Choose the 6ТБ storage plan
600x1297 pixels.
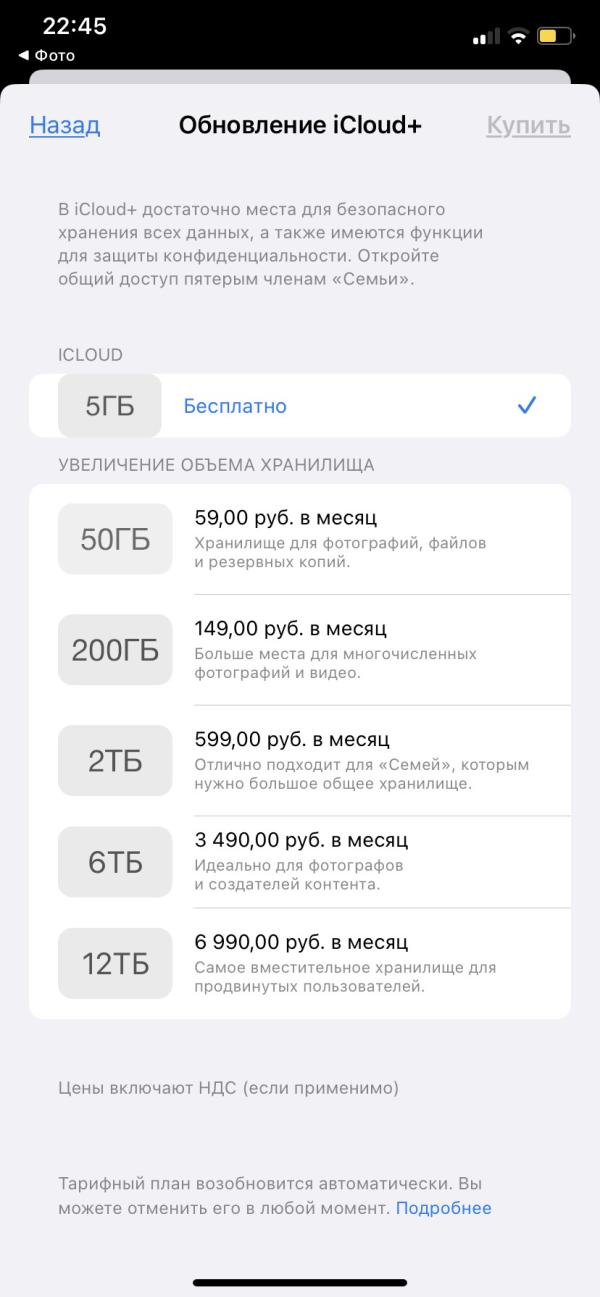click(300, 862)
